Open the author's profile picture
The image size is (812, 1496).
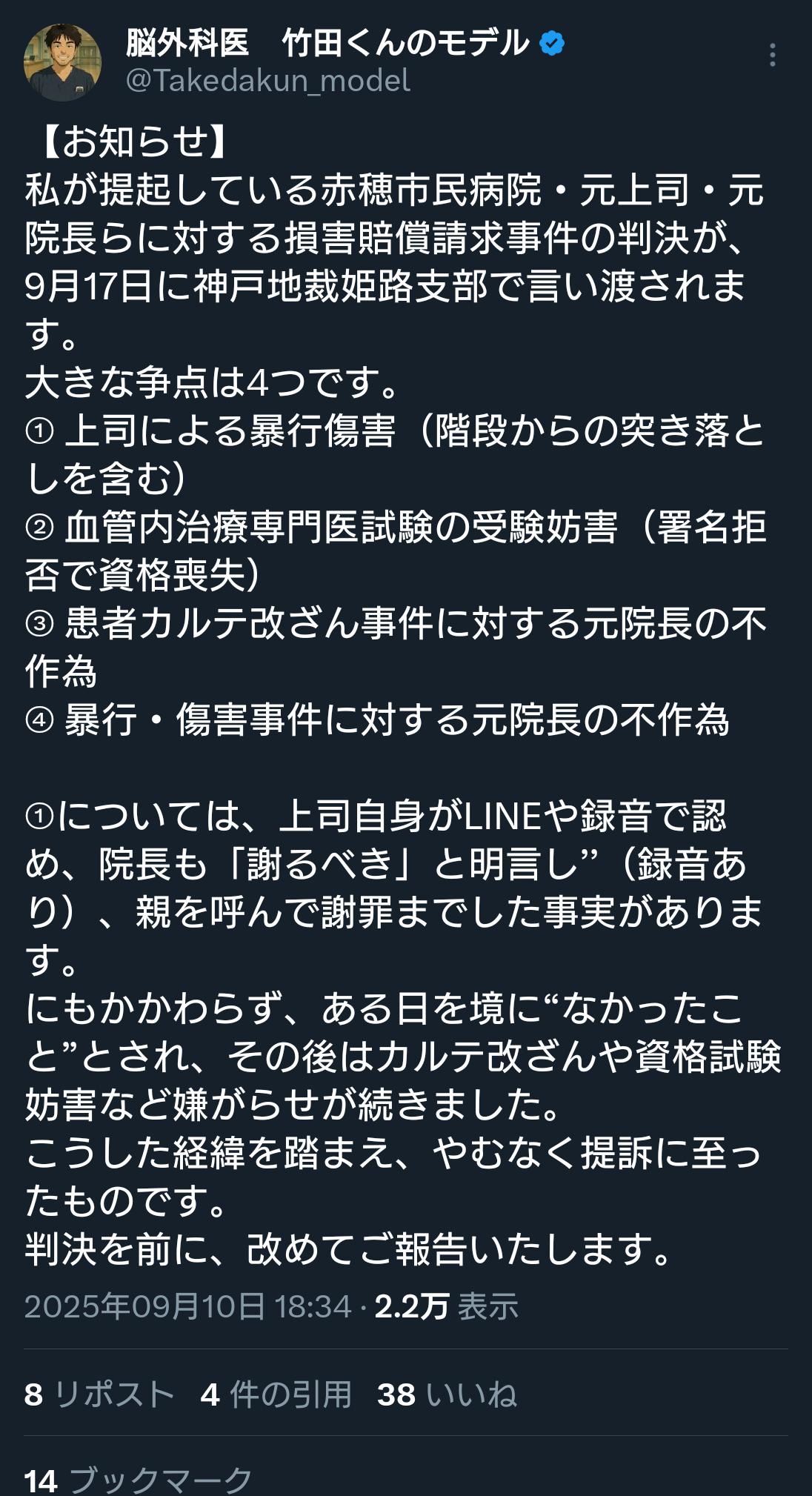click(62, 63)
